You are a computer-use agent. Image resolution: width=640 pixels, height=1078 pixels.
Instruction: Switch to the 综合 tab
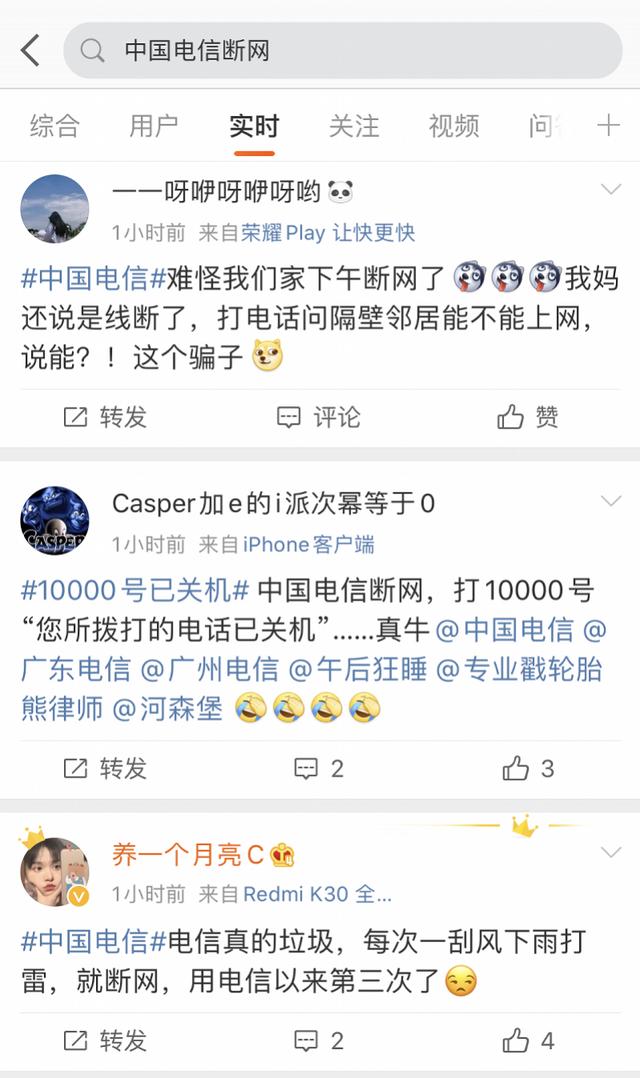pos(54,126)
